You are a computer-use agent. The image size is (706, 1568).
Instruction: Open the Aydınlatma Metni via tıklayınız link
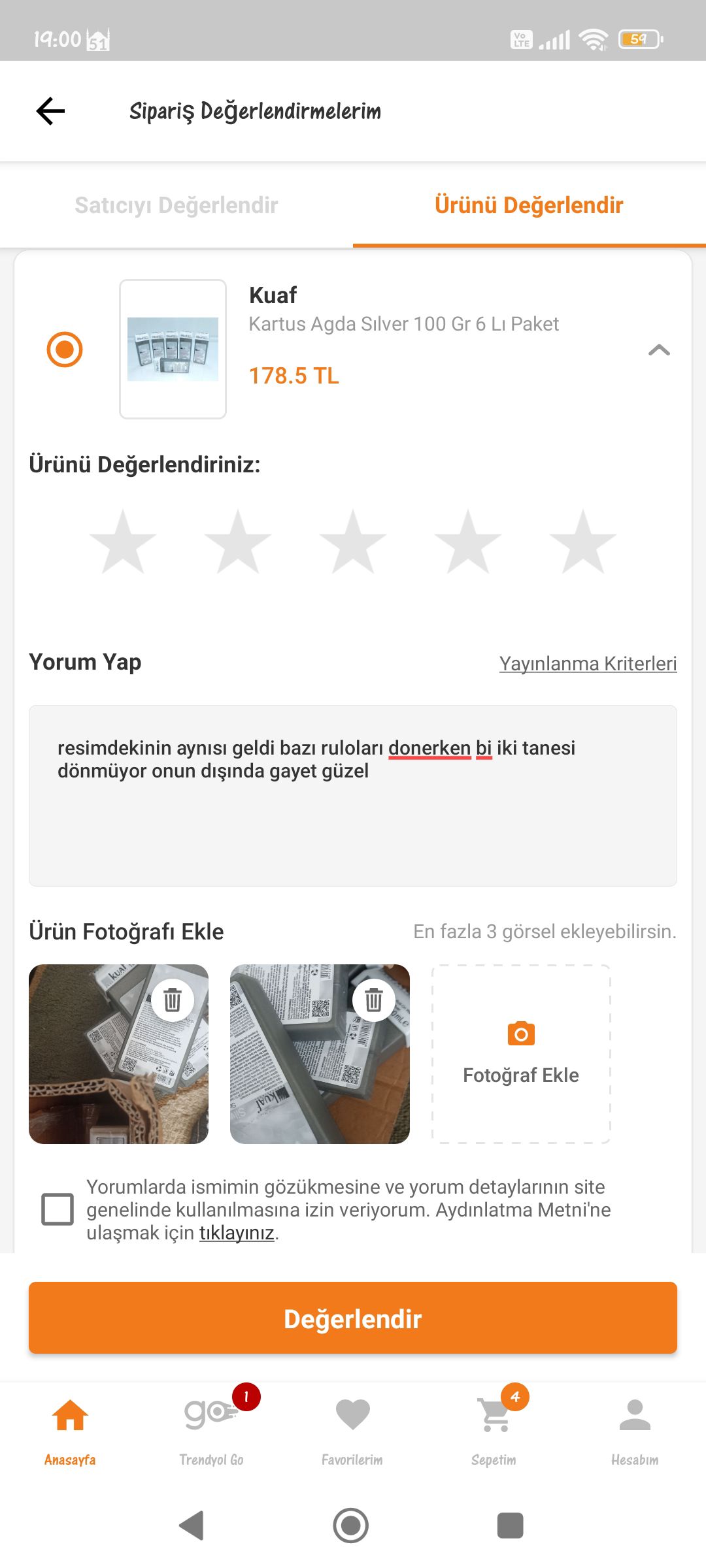[237, 1233]
